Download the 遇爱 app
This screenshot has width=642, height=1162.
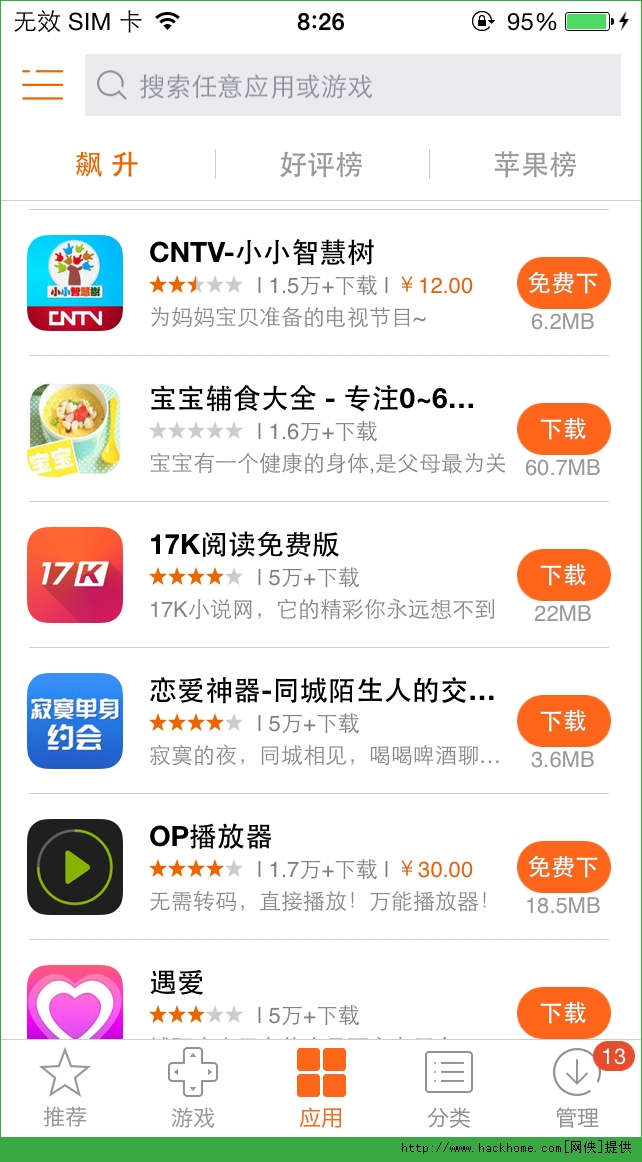(x=563, y=1012)
